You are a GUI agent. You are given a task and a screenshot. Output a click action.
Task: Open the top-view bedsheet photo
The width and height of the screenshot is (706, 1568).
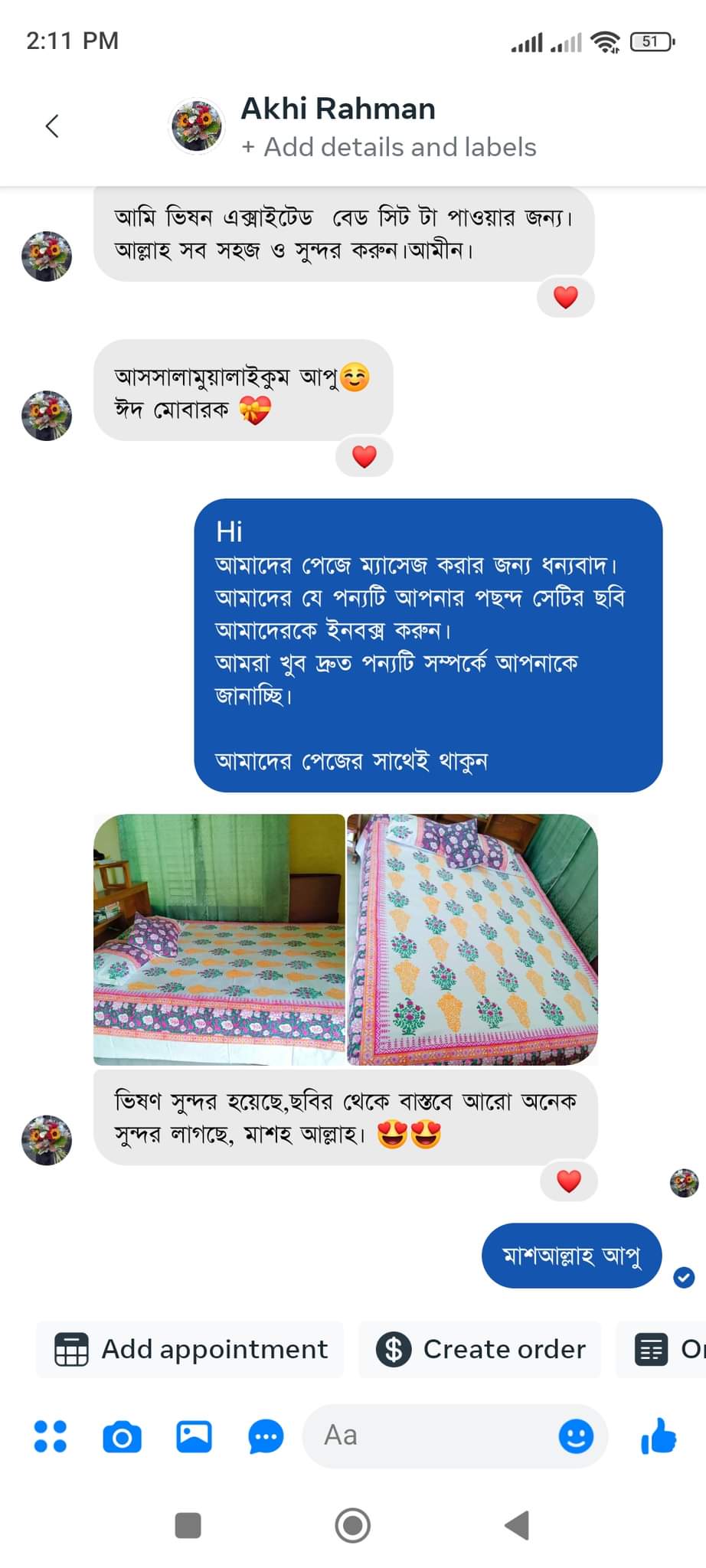(x=472, y=939)
